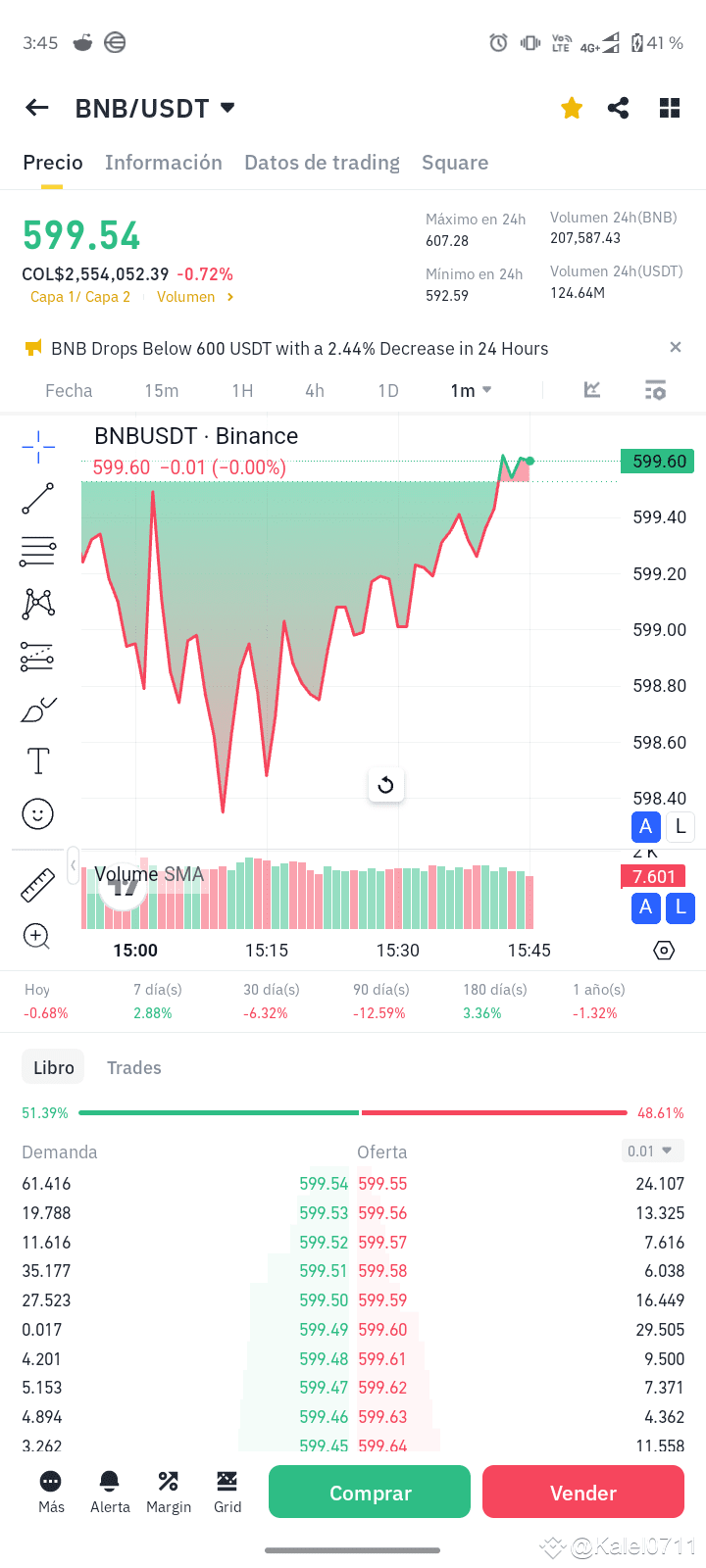The height and width of the screenshot is (1568, 706).
Task: Open the BNB/USDT pair selector dropdown
Action: [x=227, y=108]
